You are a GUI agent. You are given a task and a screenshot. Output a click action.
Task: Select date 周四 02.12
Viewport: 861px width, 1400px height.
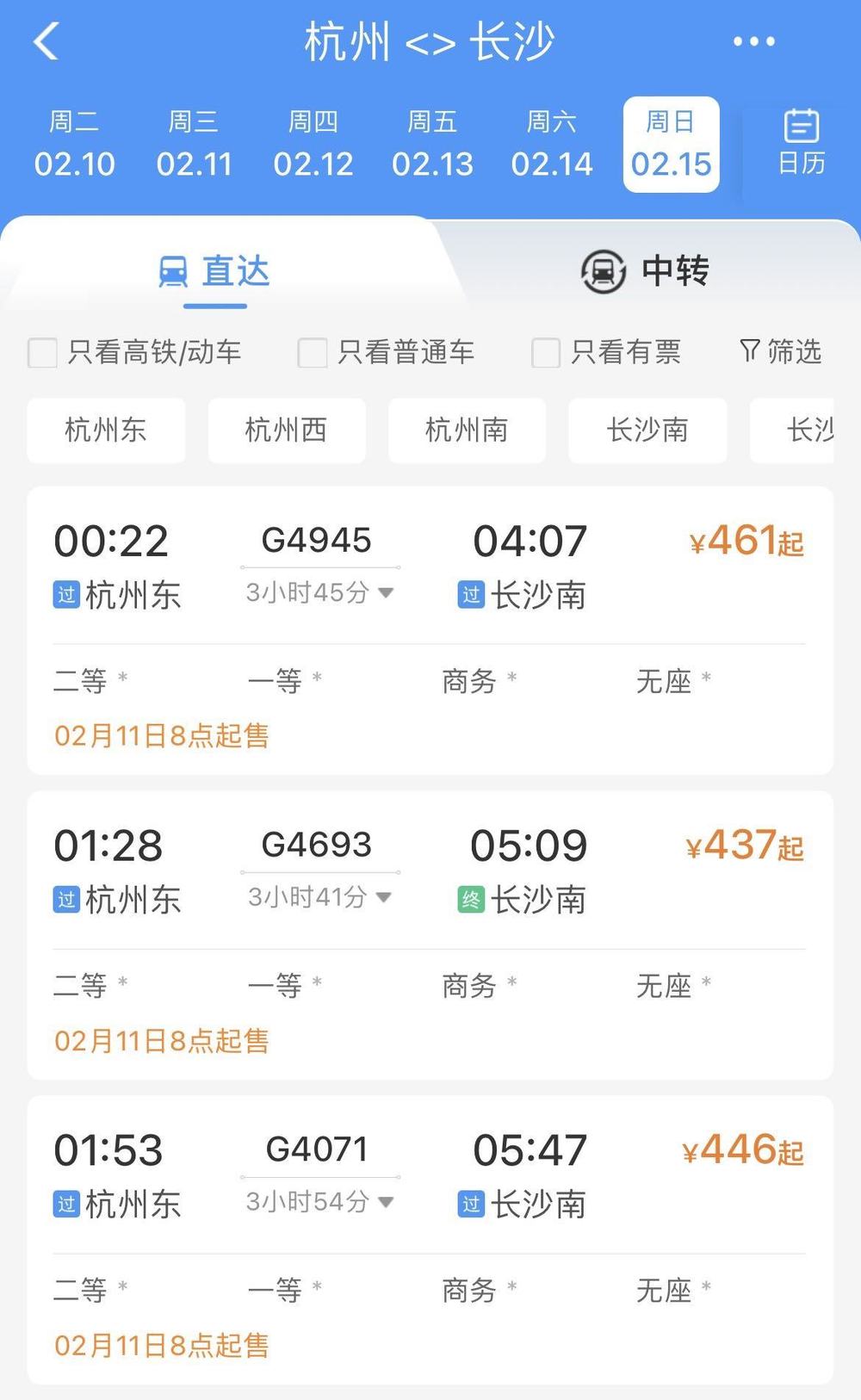[x=313, y=145]
